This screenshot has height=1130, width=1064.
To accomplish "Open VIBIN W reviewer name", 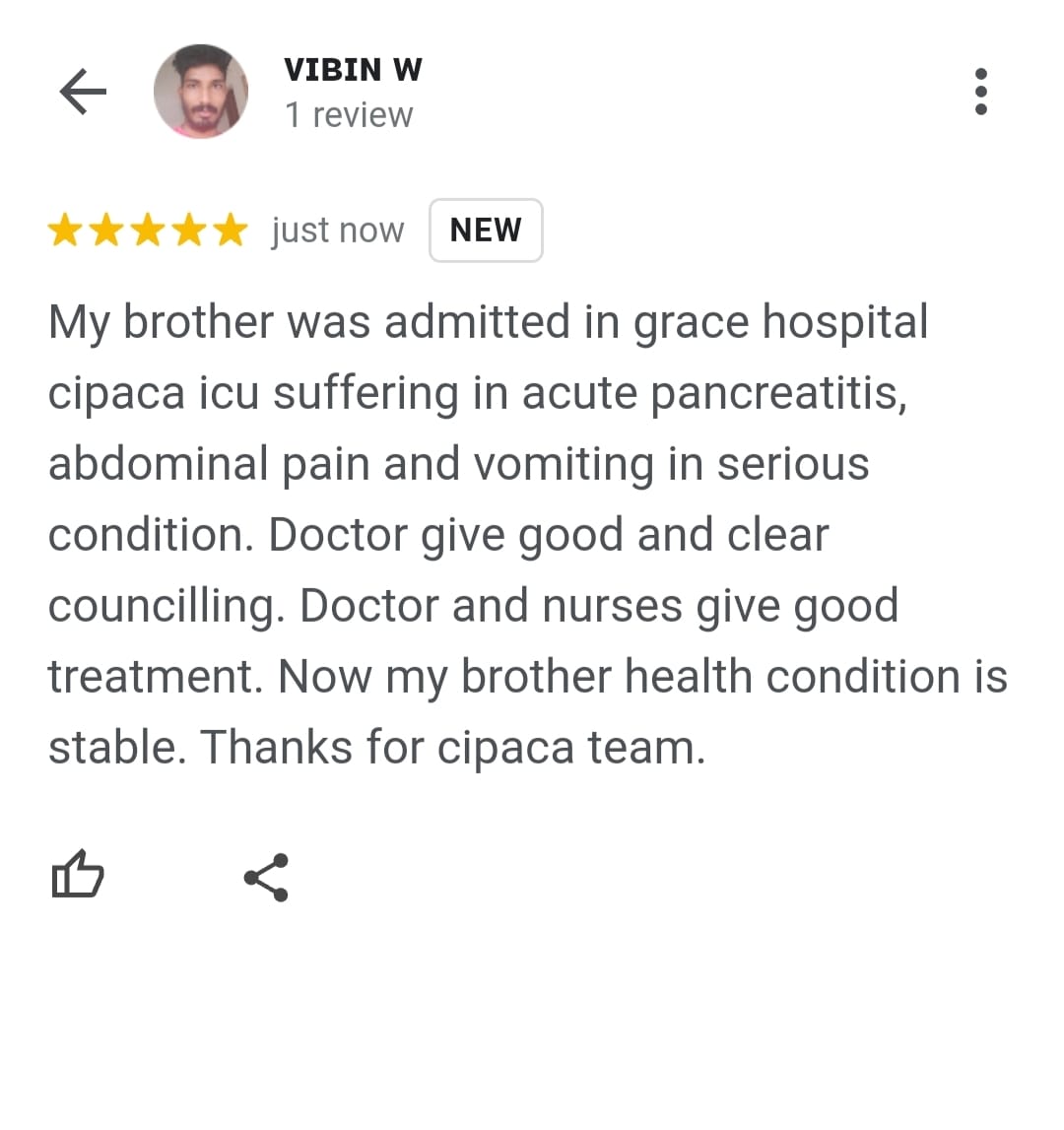I will [353, 70].
